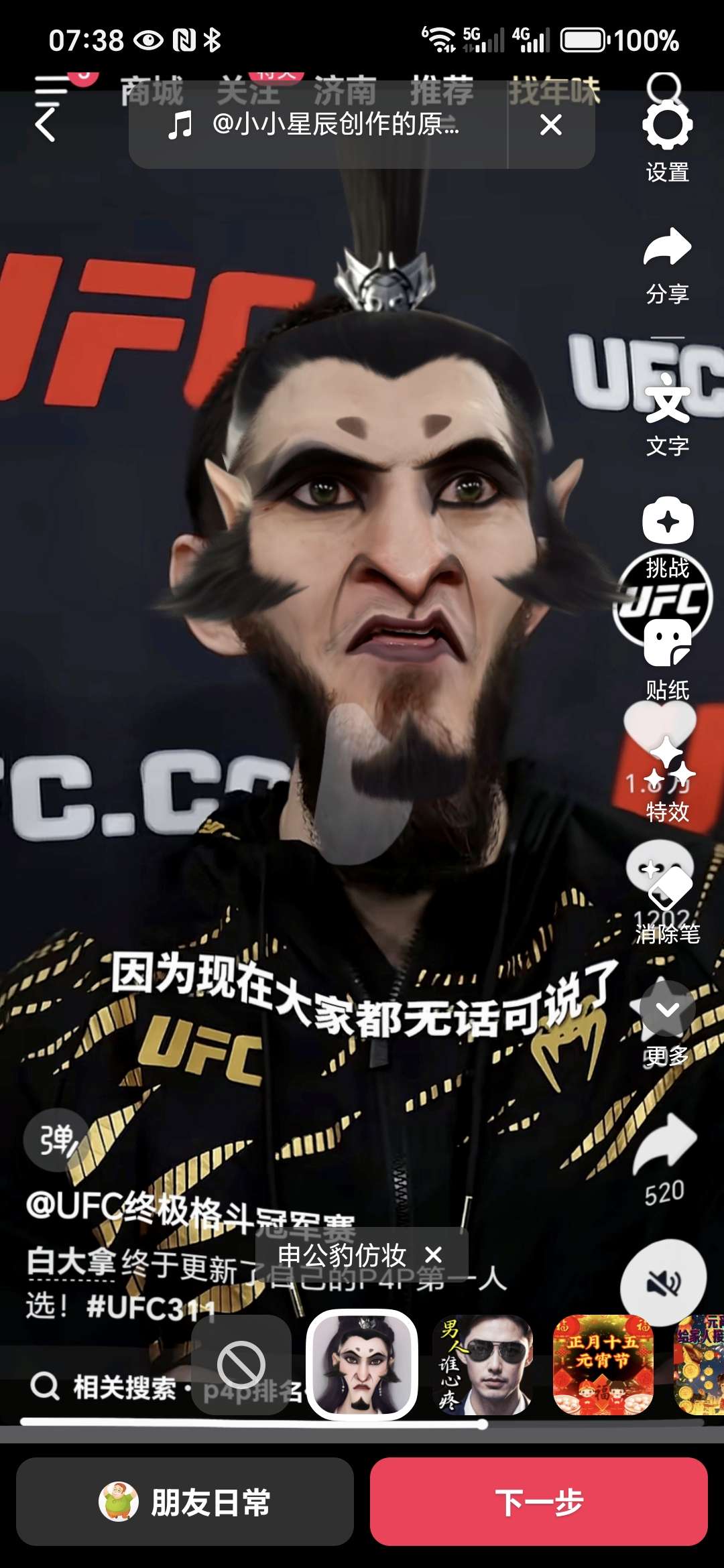The width and height of the screenshot is (724, 1568).
Task: Continue with 下一步
Action: pyautogui.click(x=539, y=1502)
